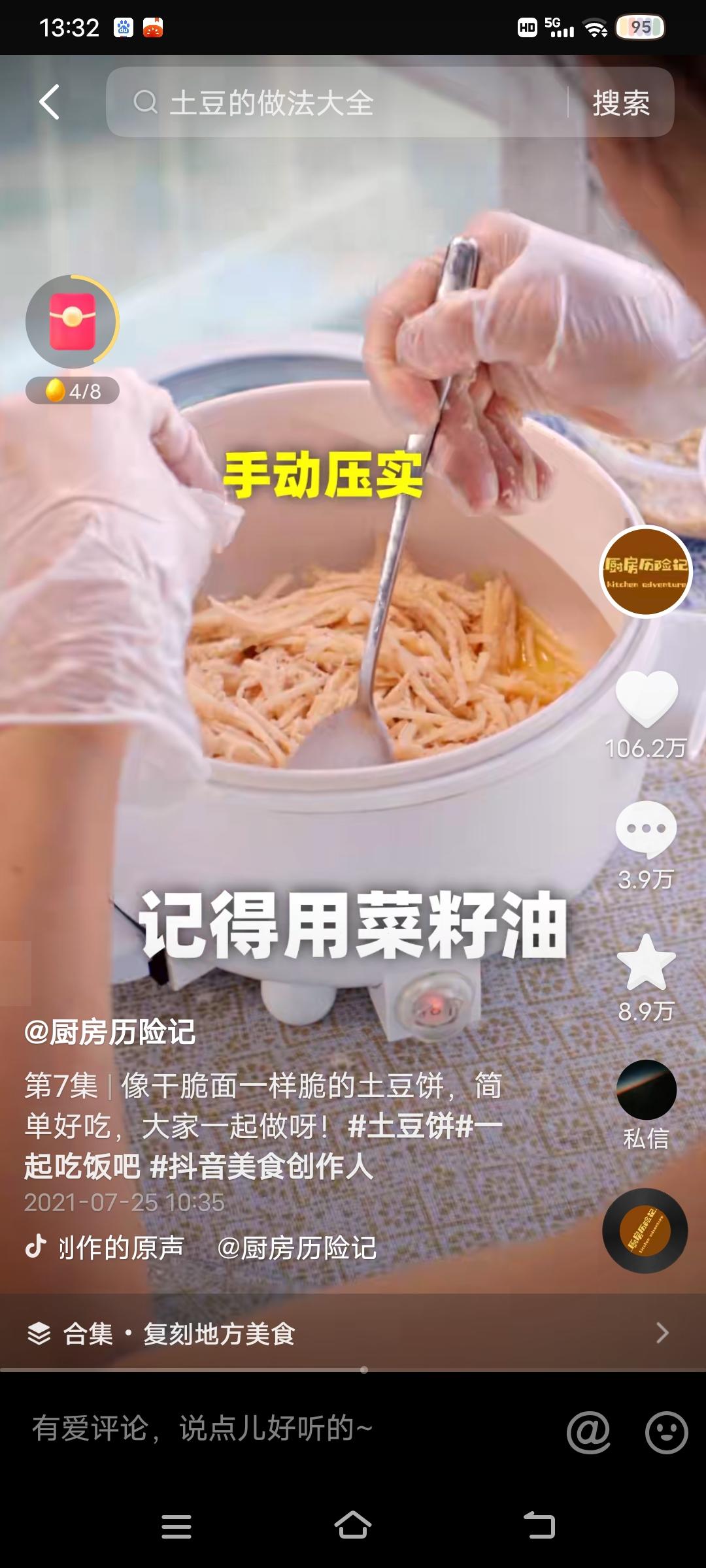The width and height of the screenshot is (706, 1568).
Task: Open the spinning music disc
Action: (x=645, y=1231)
